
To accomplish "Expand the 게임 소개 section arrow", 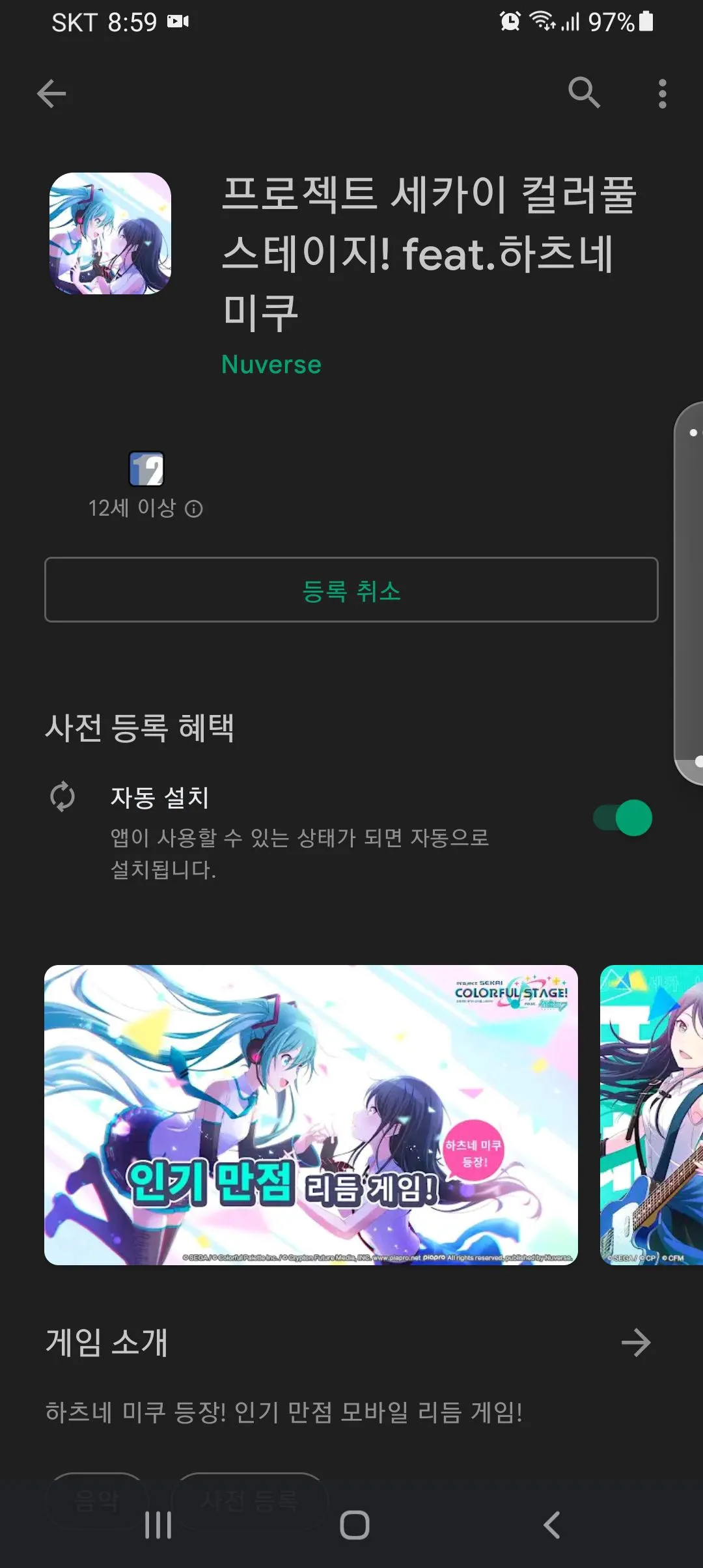I will coord(635,1343).
